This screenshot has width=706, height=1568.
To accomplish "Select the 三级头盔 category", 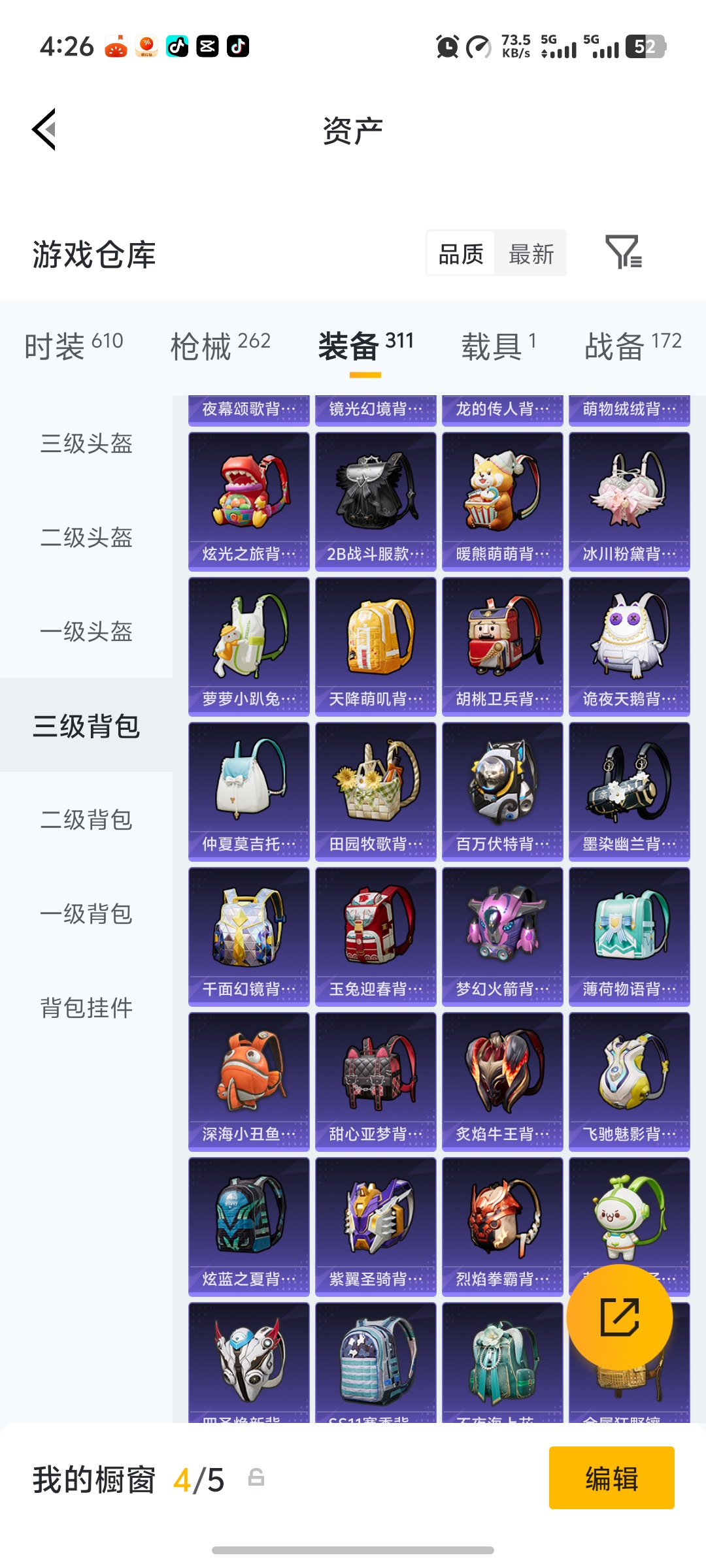I will [87, 444].
